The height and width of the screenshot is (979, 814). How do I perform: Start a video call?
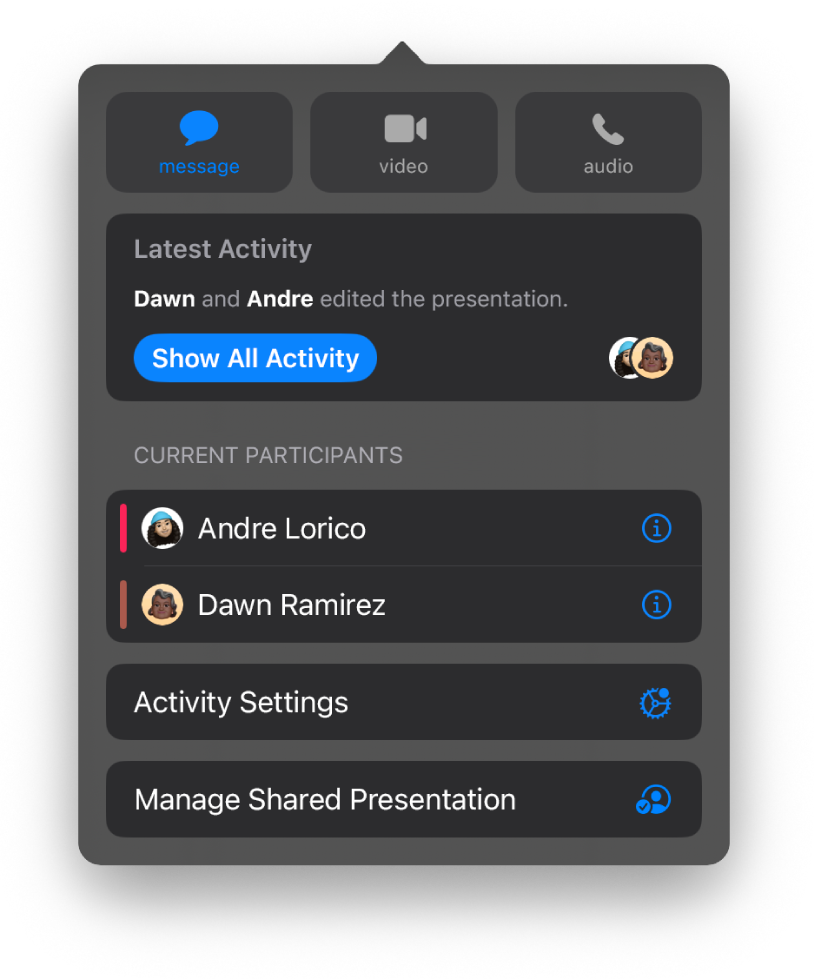click(x=404, y=143)
